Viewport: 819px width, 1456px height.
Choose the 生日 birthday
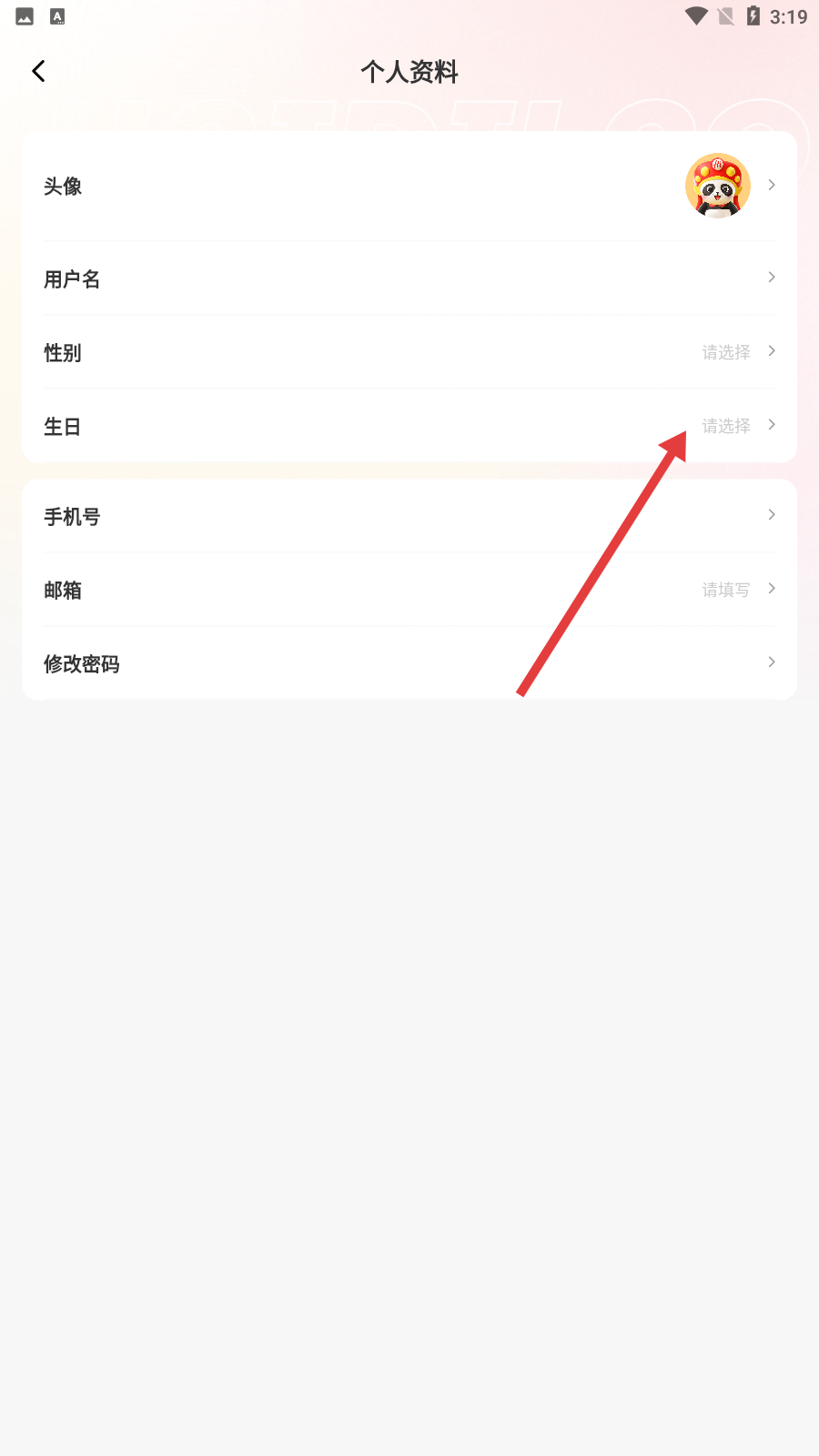[x=409, y=426]
